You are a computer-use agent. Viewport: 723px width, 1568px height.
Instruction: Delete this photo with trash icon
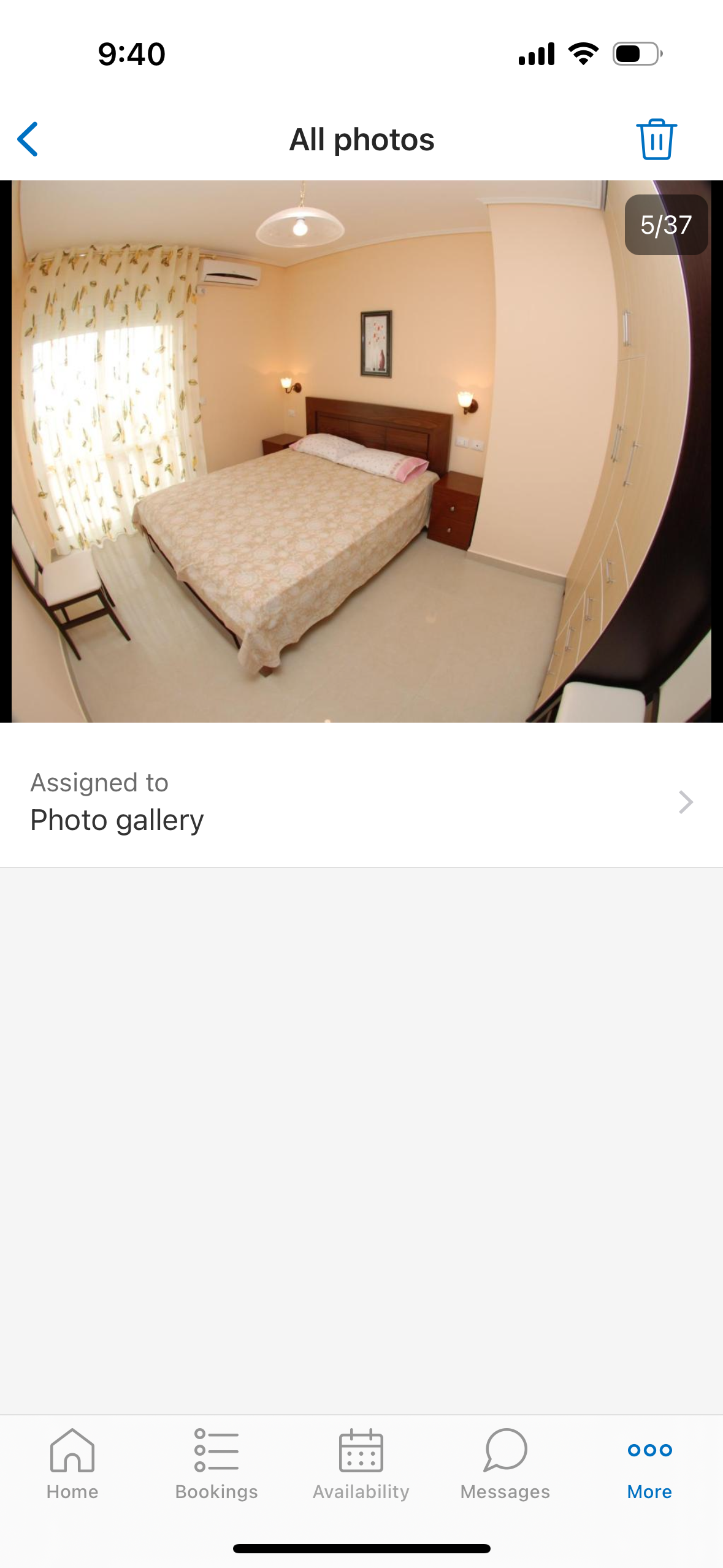point(656,139)
